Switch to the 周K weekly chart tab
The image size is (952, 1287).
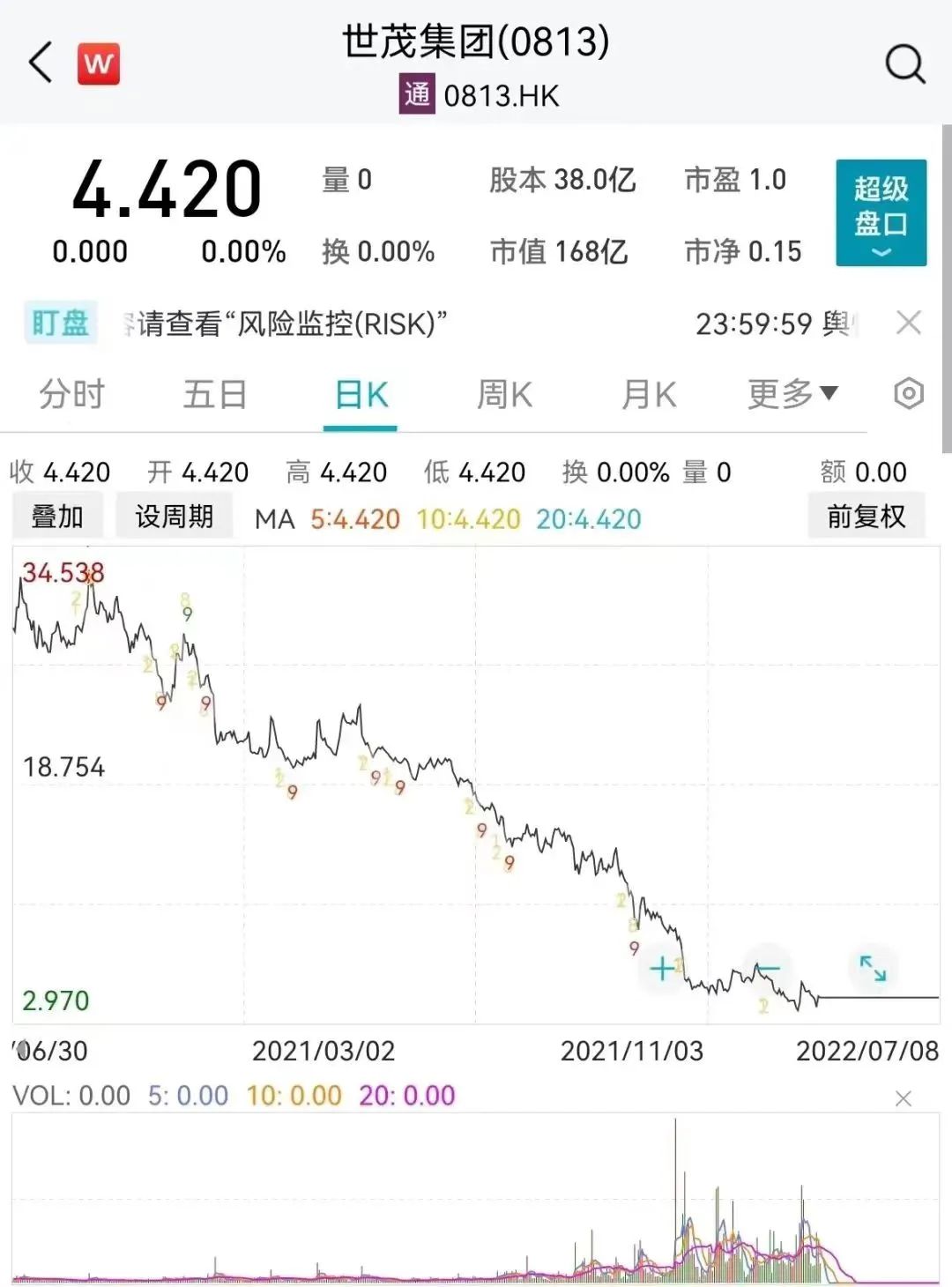502,395
